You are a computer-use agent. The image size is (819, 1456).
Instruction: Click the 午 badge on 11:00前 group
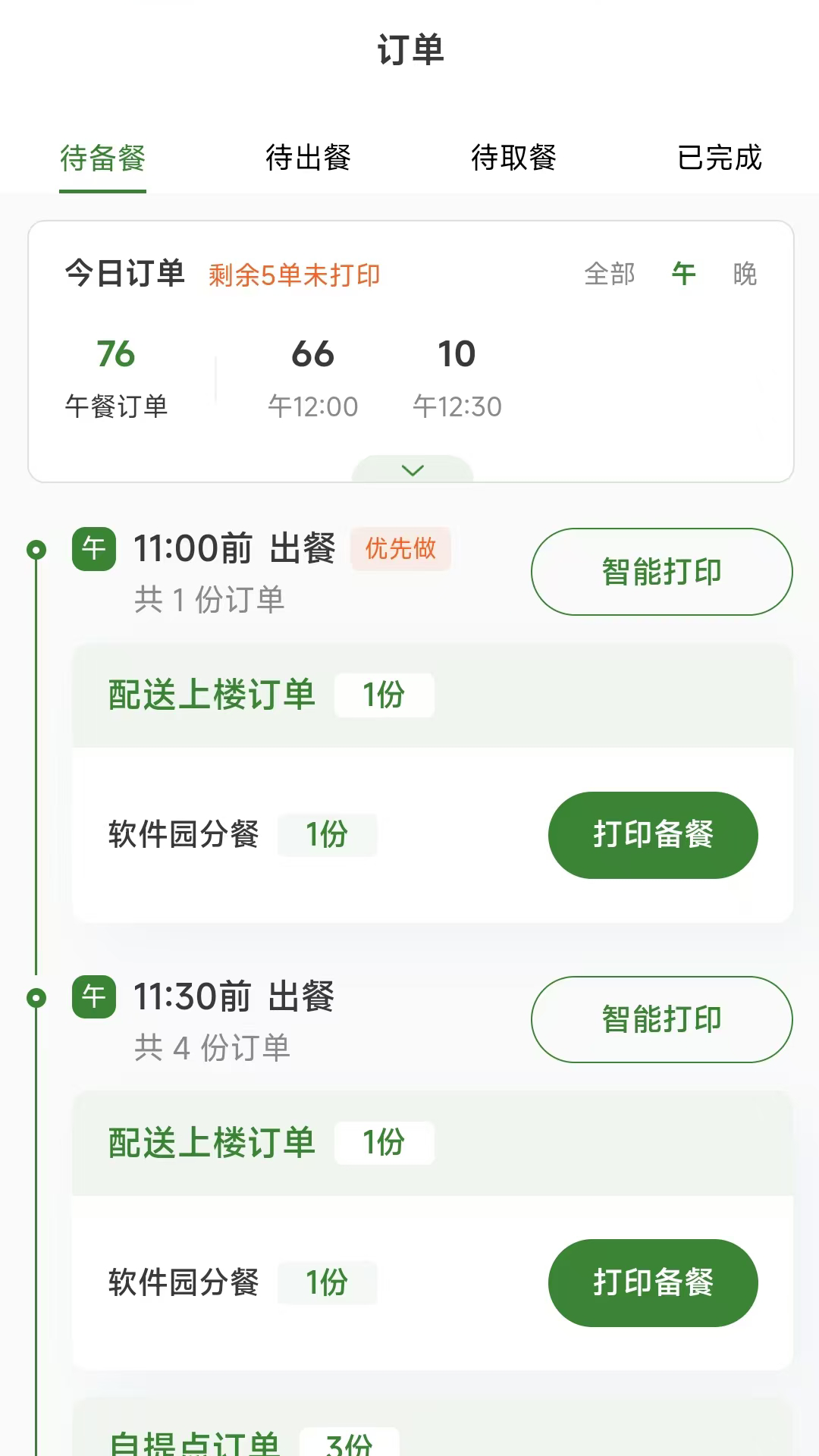94,549
